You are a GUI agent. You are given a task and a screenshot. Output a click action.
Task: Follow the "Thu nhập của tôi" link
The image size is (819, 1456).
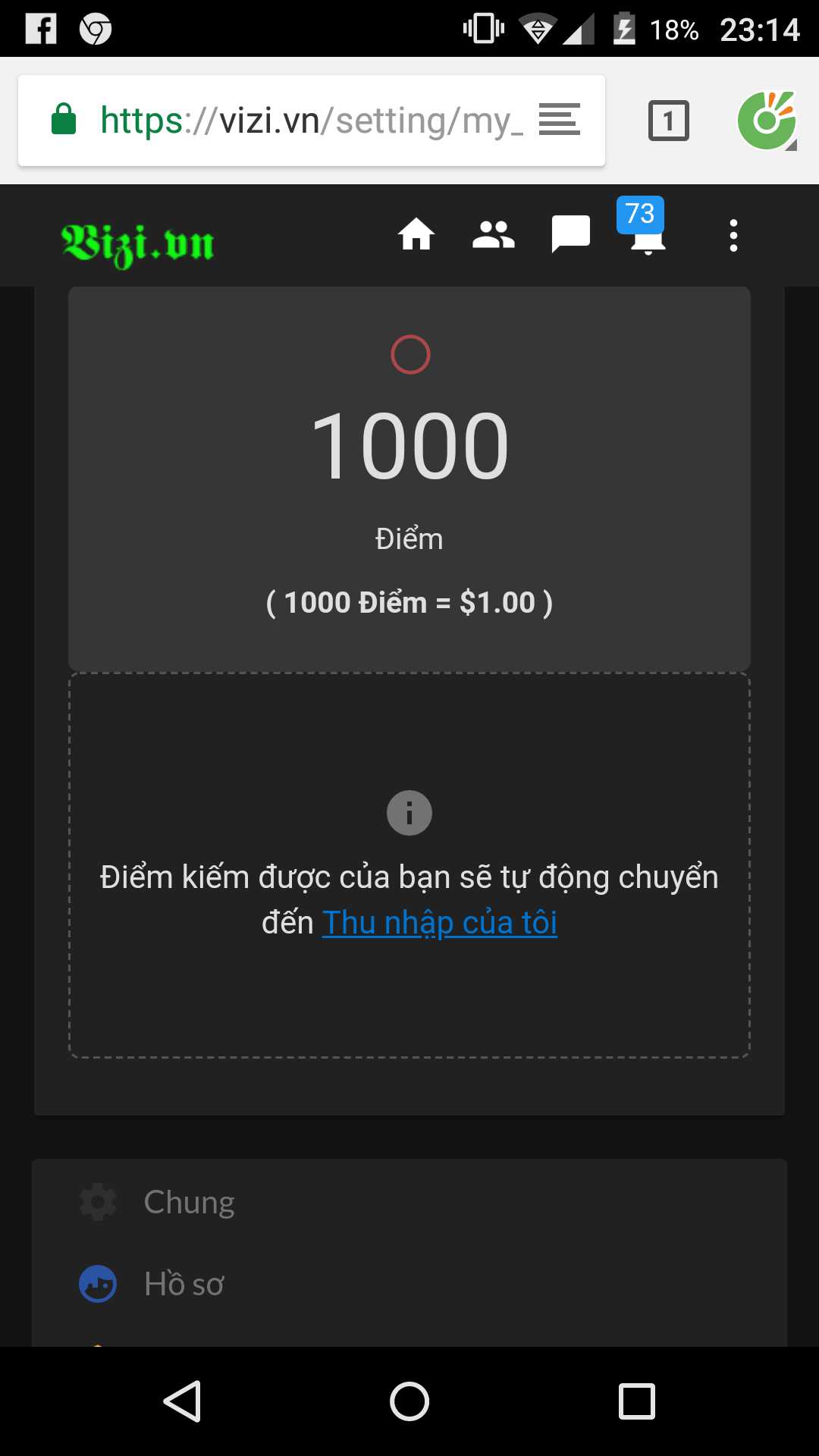pos(440,923)
